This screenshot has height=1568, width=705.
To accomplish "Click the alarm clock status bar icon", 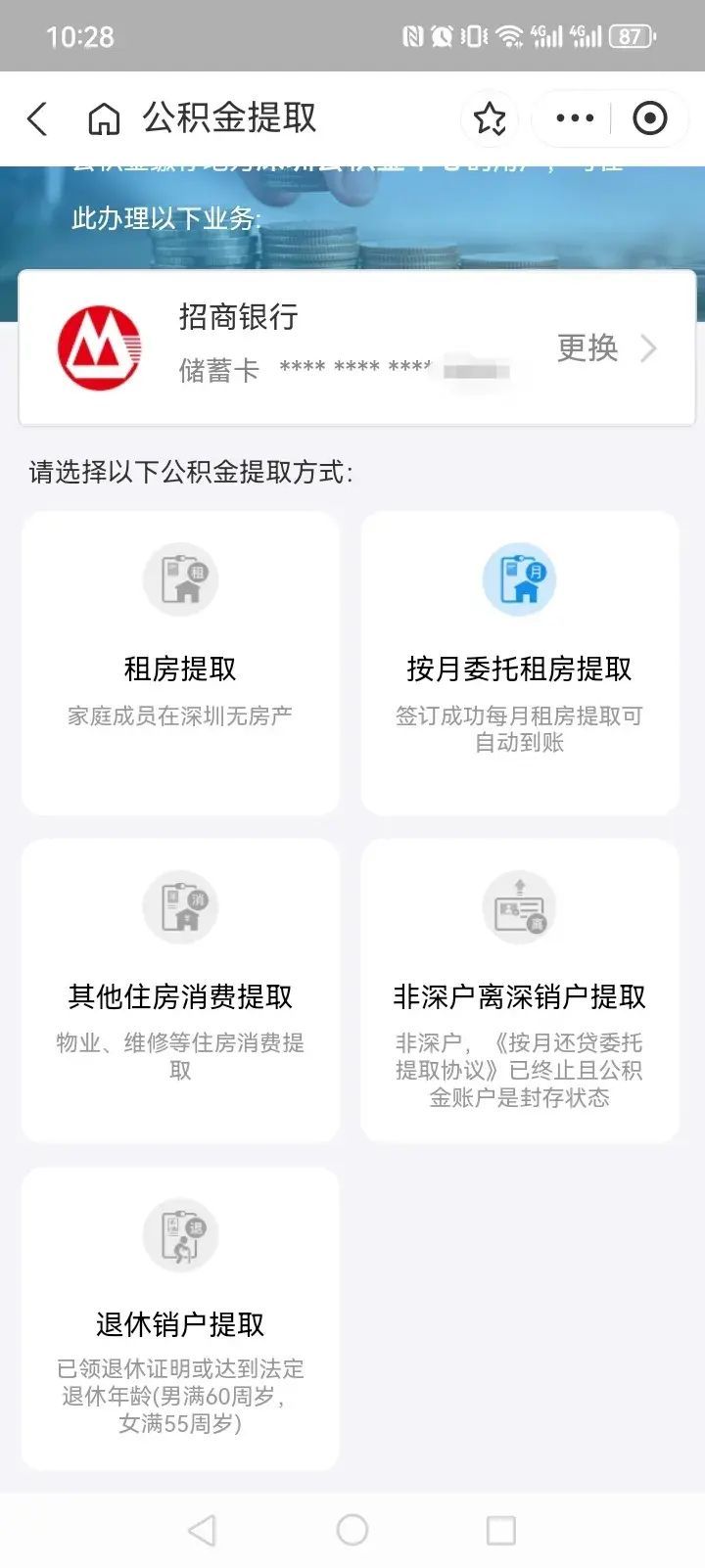I will [x=442, y=35].
